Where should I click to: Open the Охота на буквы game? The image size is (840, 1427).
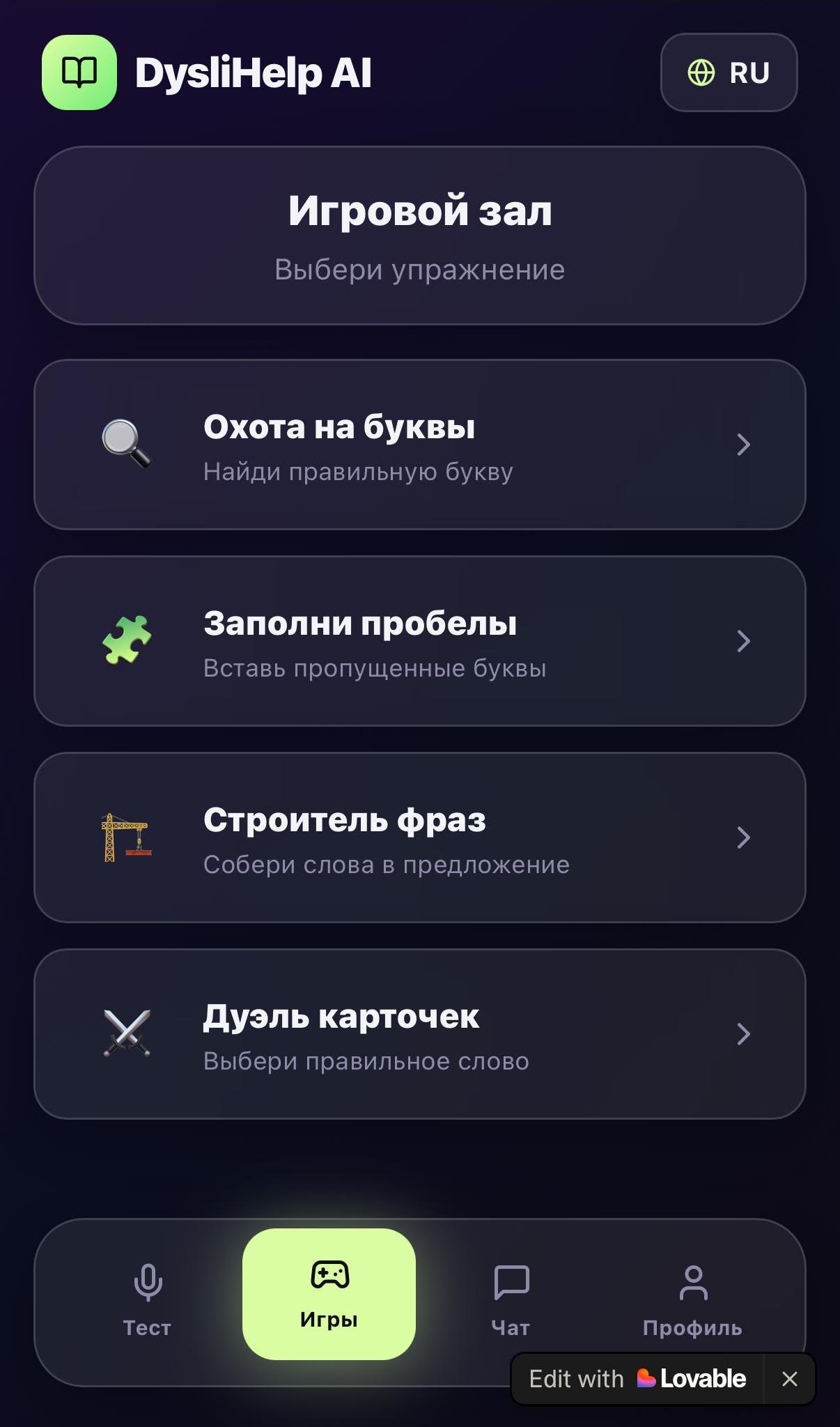click(419, 445)
